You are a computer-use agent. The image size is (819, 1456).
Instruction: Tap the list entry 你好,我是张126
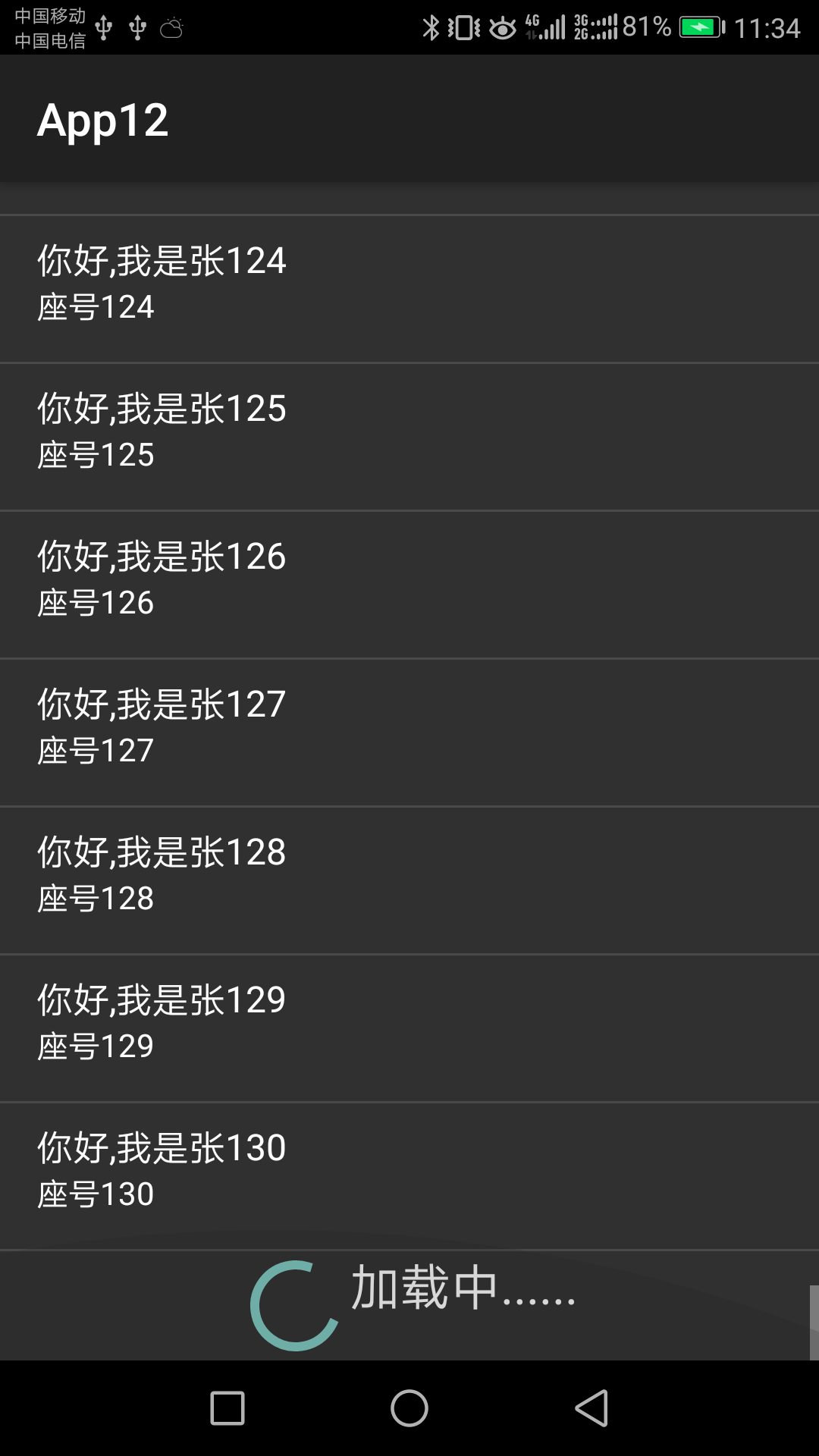(x=409, y=585)
